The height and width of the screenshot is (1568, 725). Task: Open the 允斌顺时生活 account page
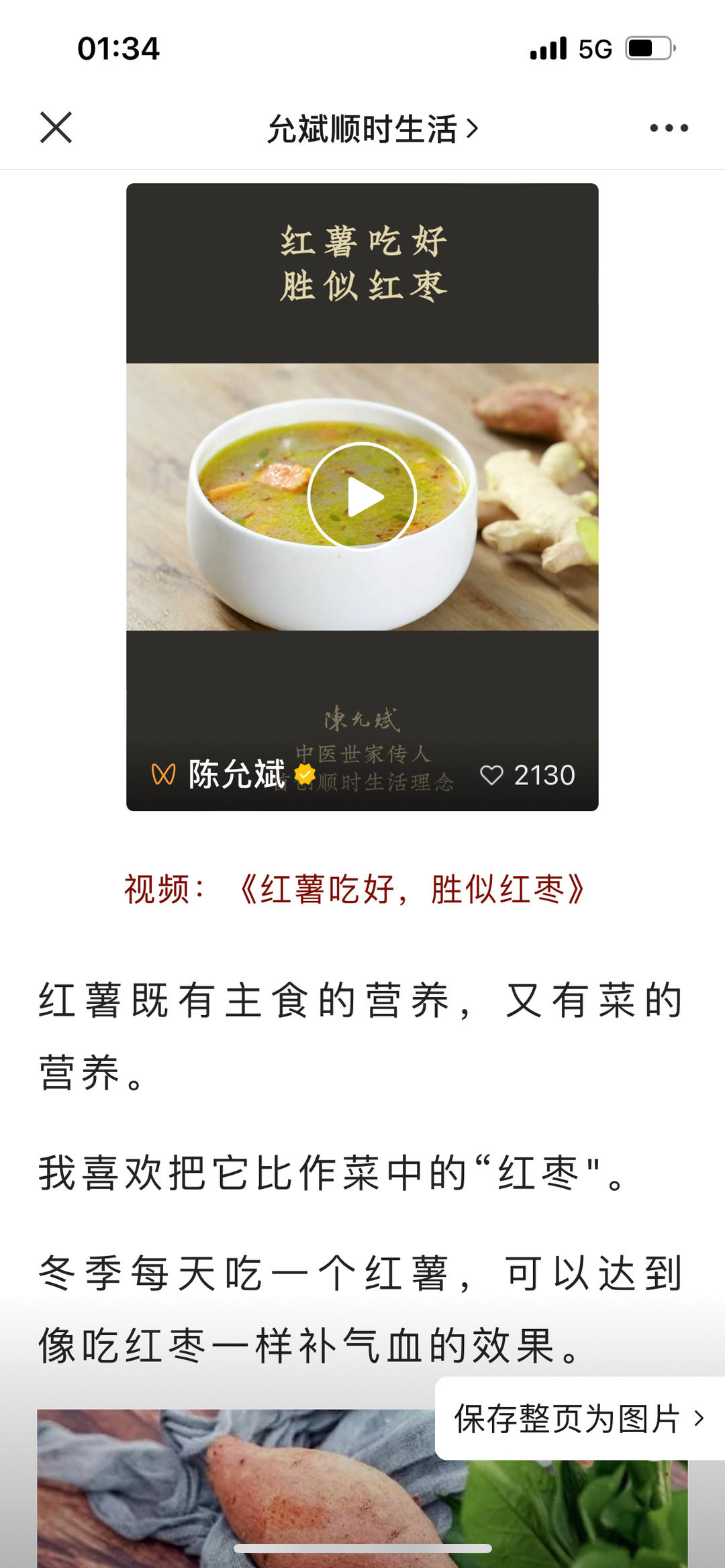[372, 129]
